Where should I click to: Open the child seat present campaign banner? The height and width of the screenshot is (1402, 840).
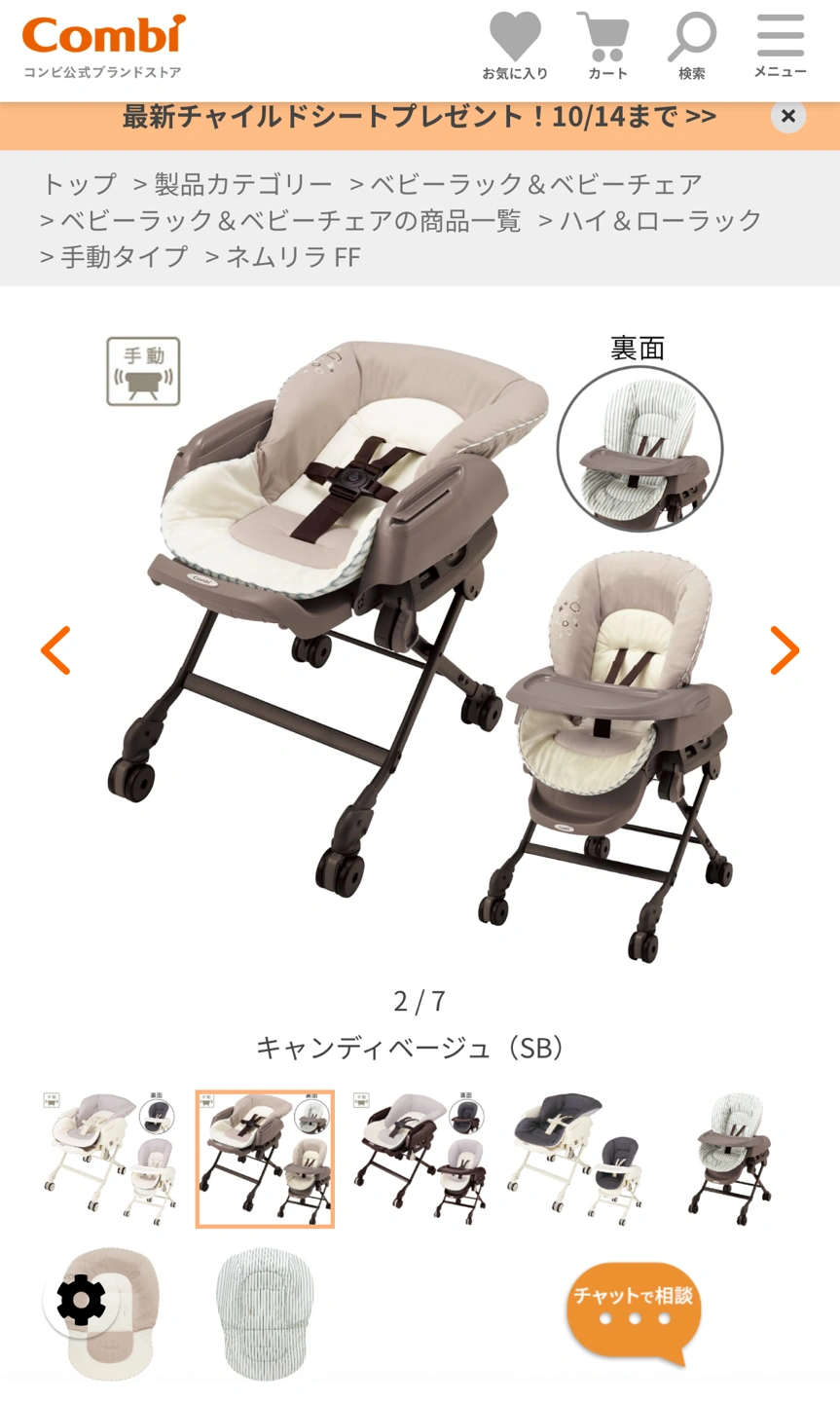pyautogui.click(x=419, y=117)
